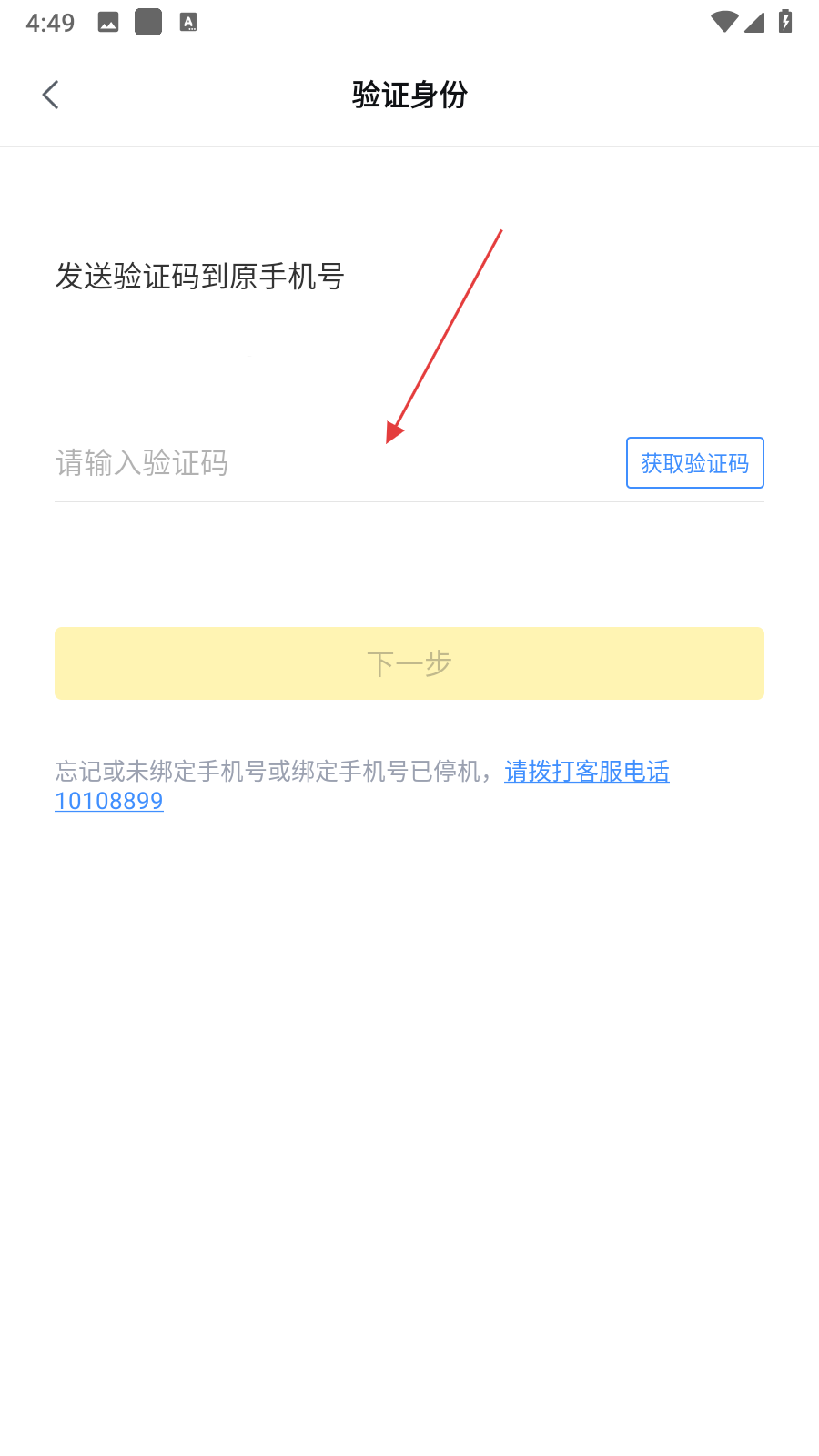Focus the 请输入验证码 input field

click(328, 463)
